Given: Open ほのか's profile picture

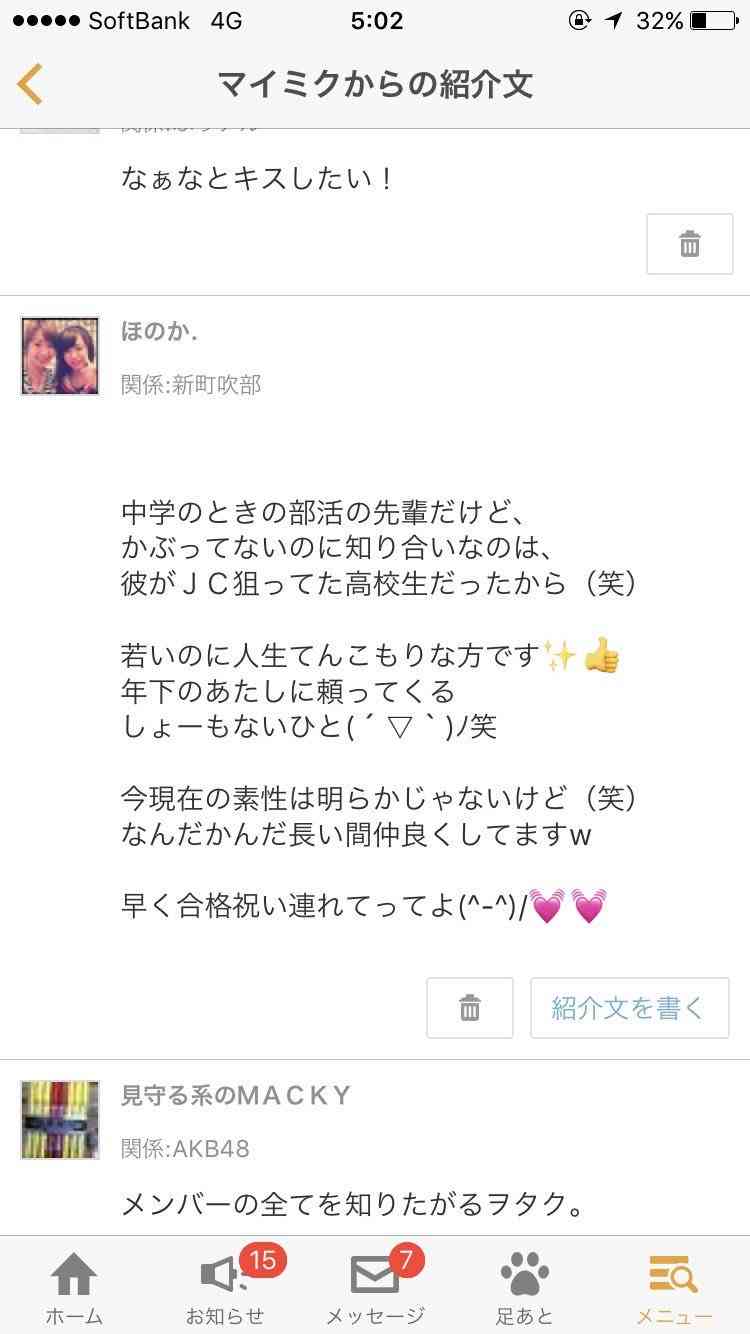Looking at the screenshot, I should click(x=60, y=356).
